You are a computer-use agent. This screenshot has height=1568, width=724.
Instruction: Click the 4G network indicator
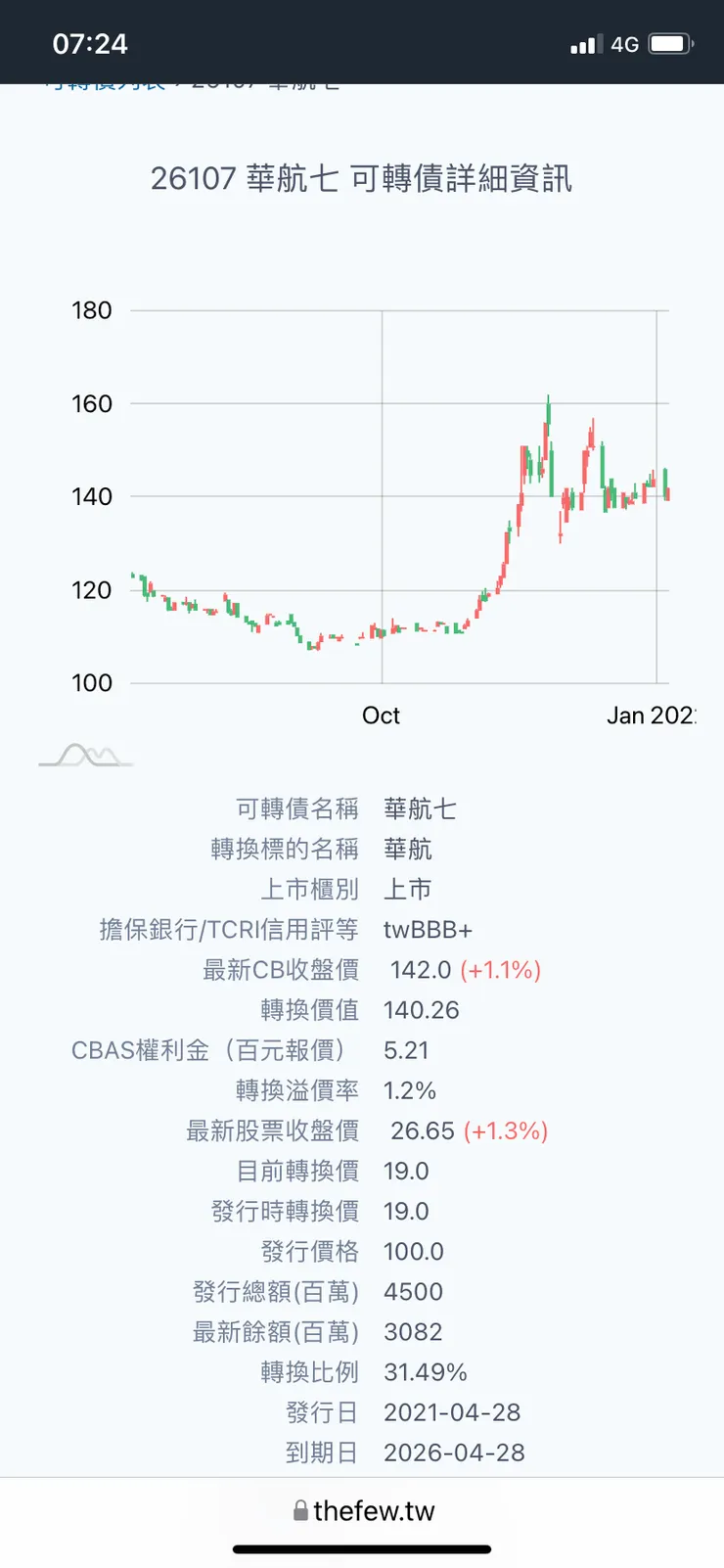pos(624,43)
